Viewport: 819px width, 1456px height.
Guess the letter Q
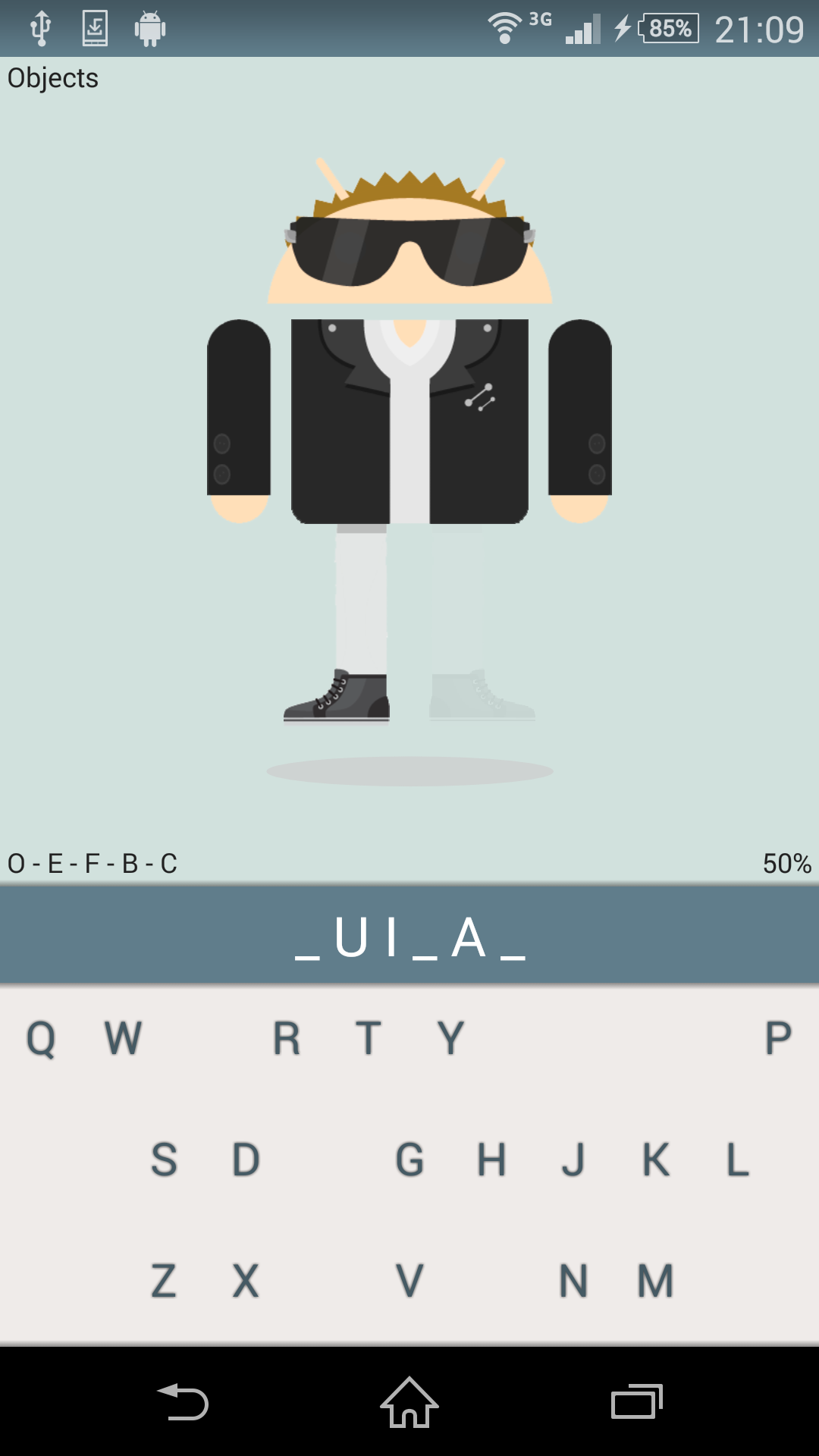[41, 1038]
